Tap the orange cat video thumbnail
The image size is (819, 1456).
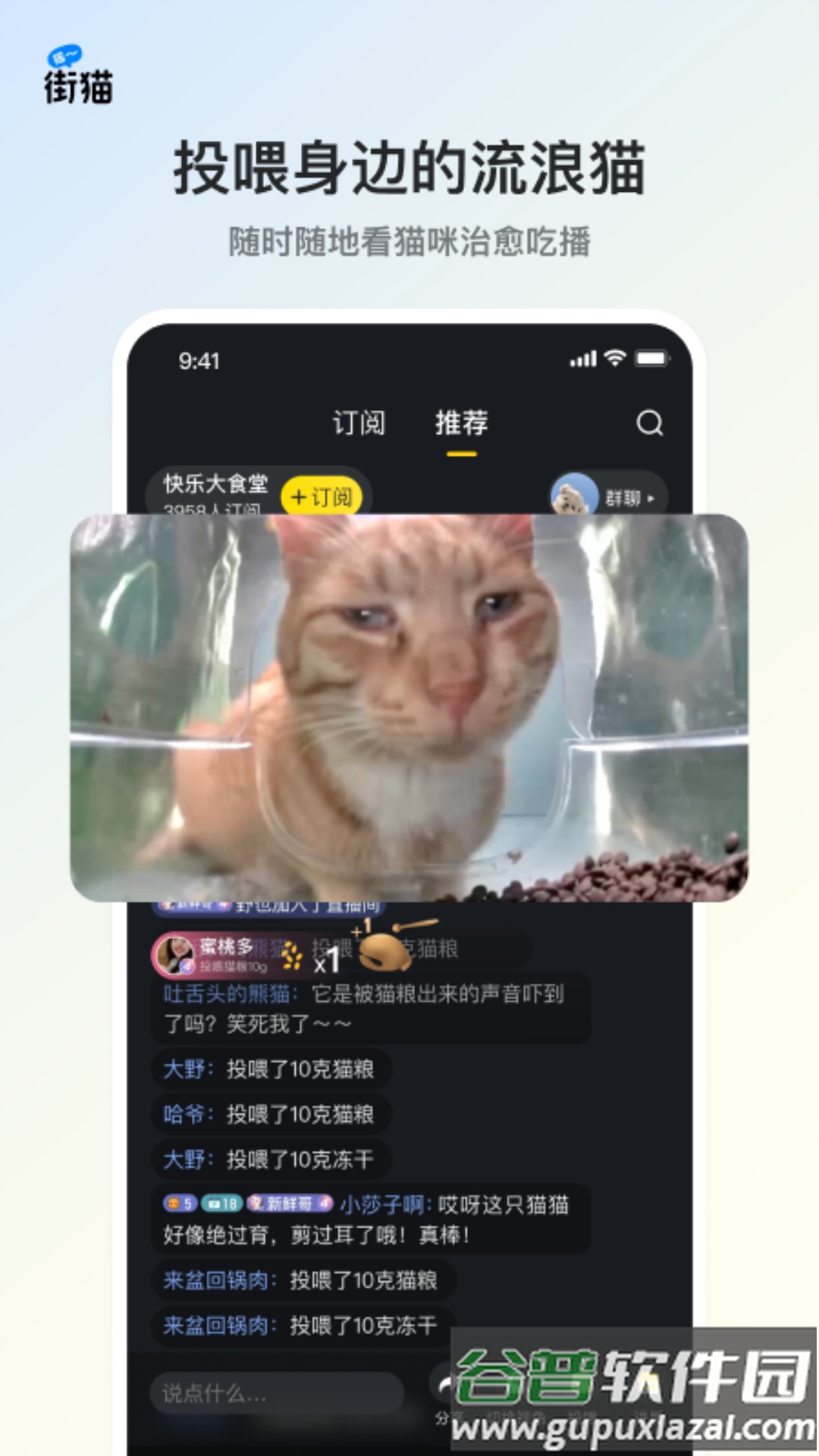point(409,705)
